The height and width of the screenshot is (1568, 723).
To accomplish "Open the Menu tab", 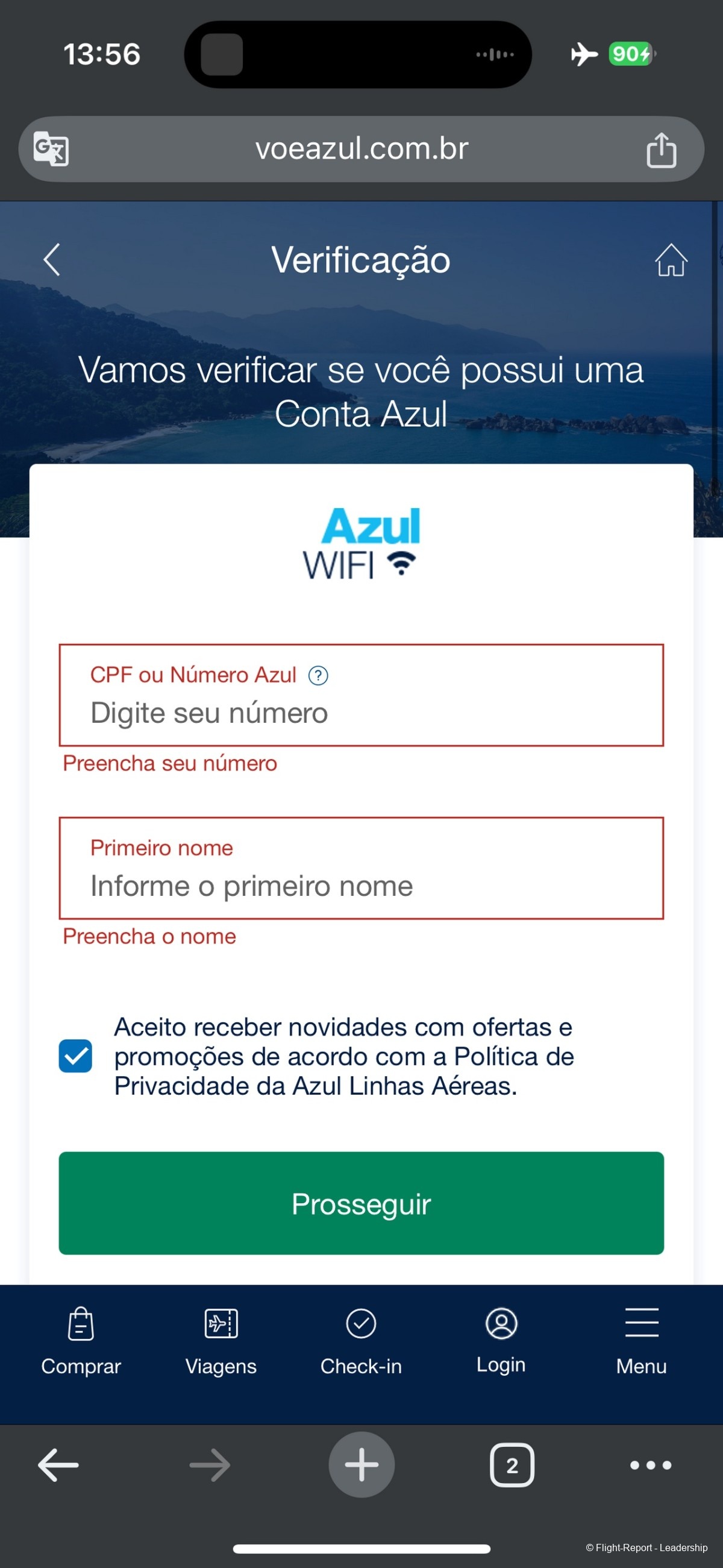I will [x=642, y=1340].
